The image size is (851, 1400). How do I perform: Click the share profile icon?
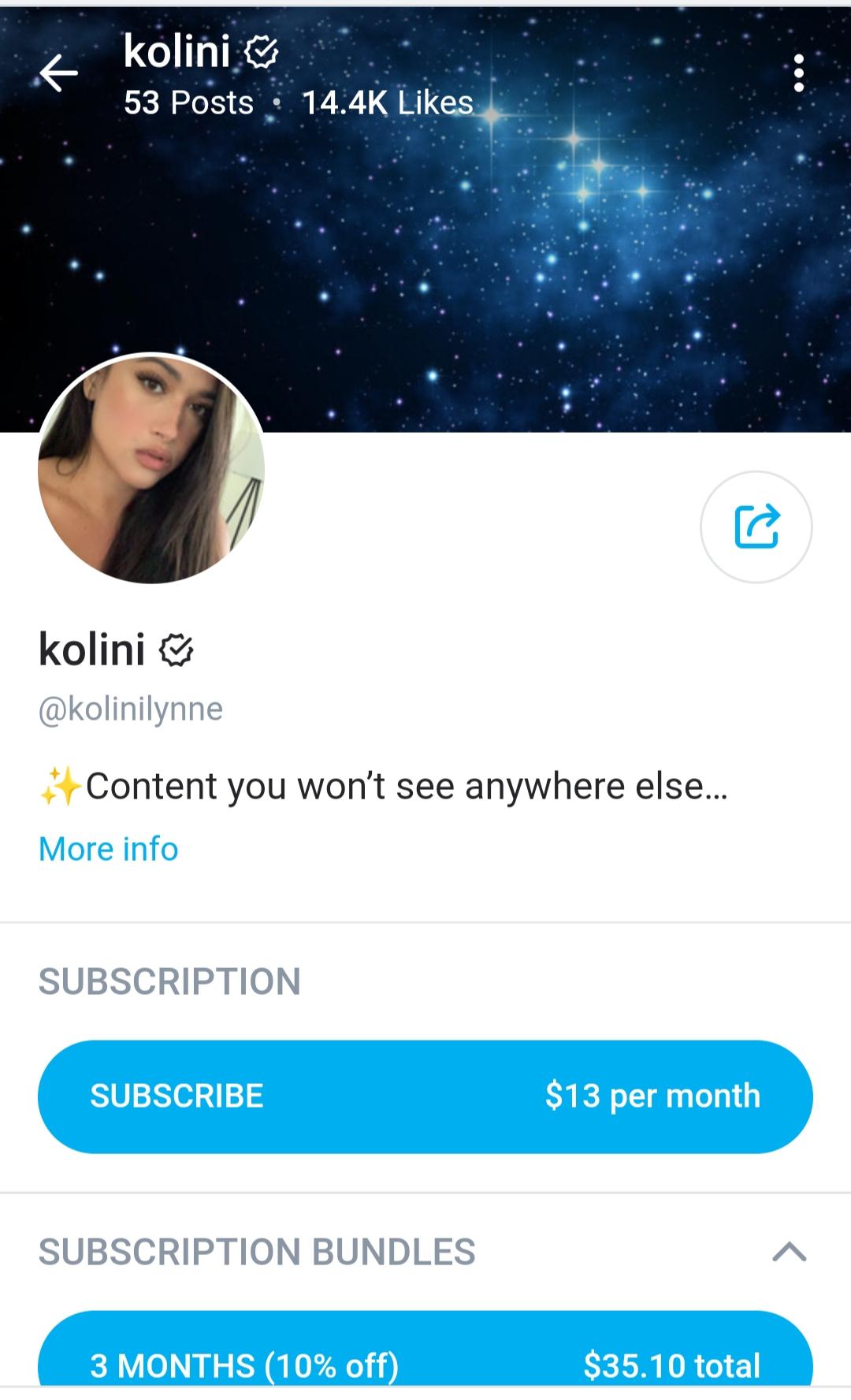coord(756,527)
